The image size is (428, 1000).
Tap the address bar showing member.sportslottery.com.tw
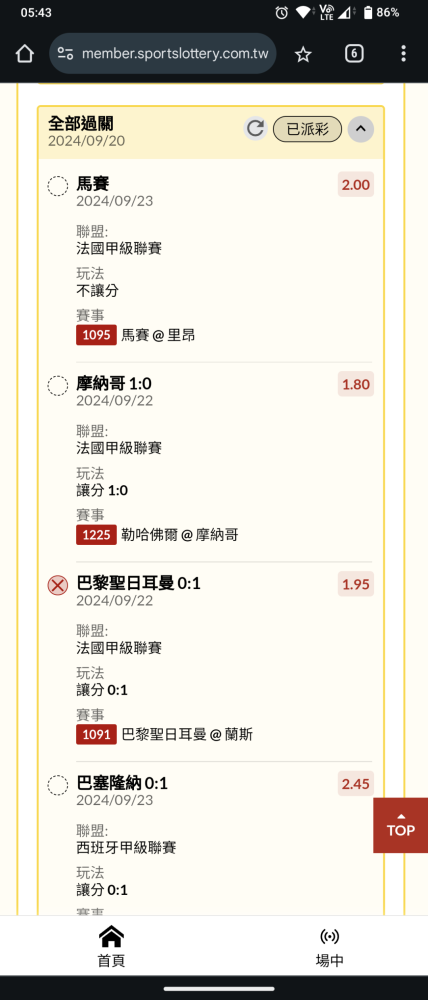click(x=163, y=54)
